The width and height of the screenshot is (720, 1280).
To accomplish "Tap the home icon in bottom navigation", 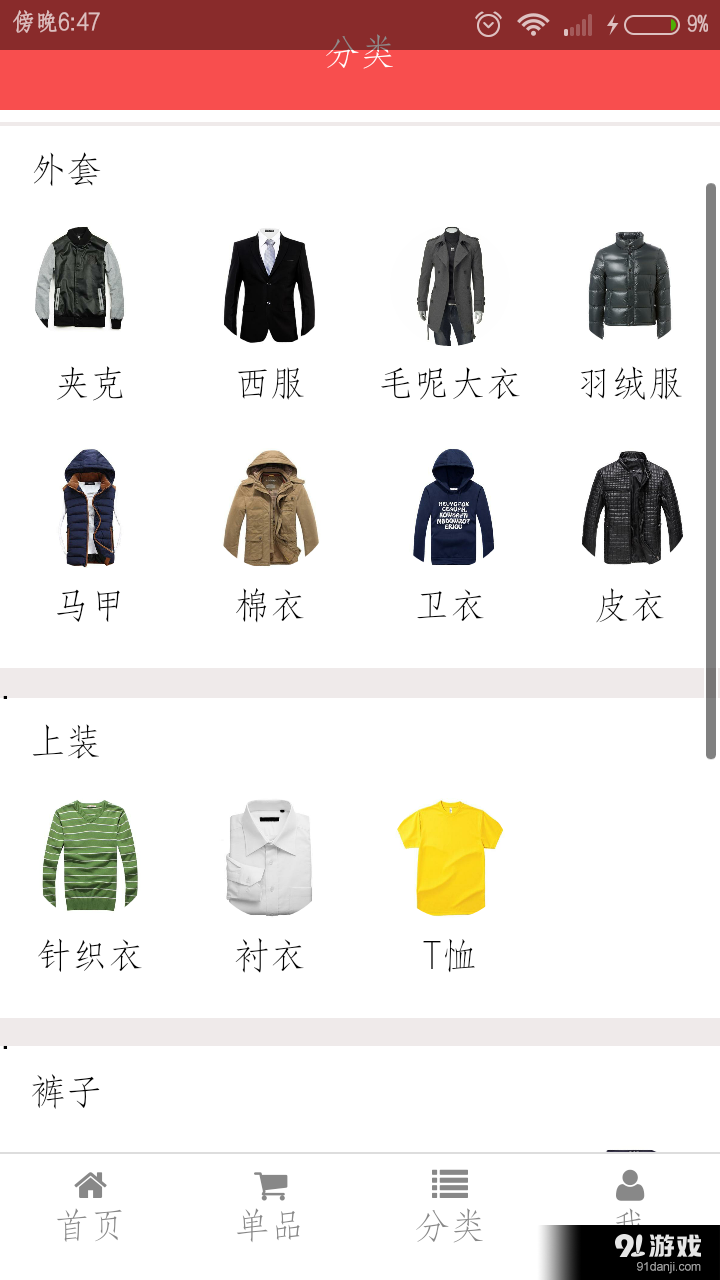I will (90, 1184).
